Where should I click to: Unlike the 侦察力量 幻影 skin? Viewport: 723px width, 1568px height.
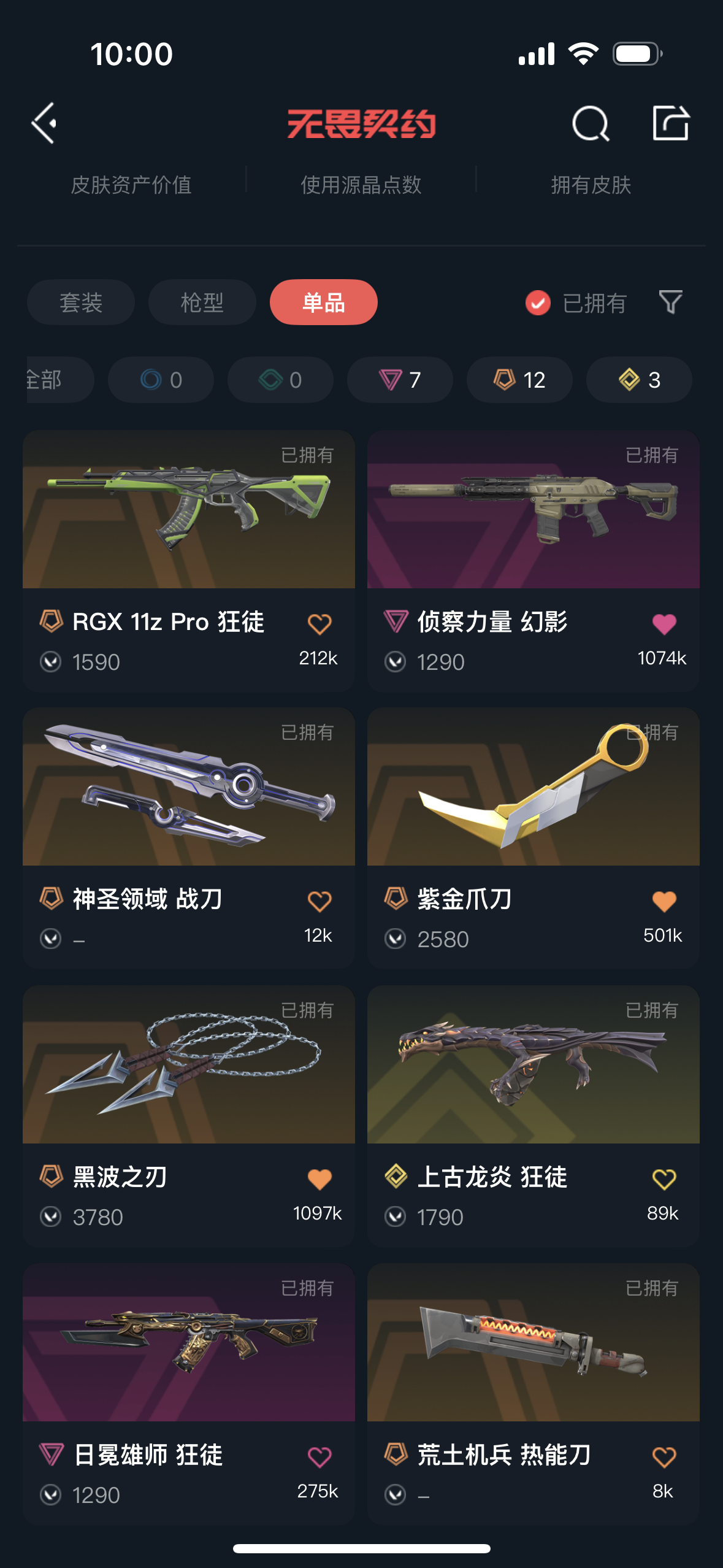point(664,625)
